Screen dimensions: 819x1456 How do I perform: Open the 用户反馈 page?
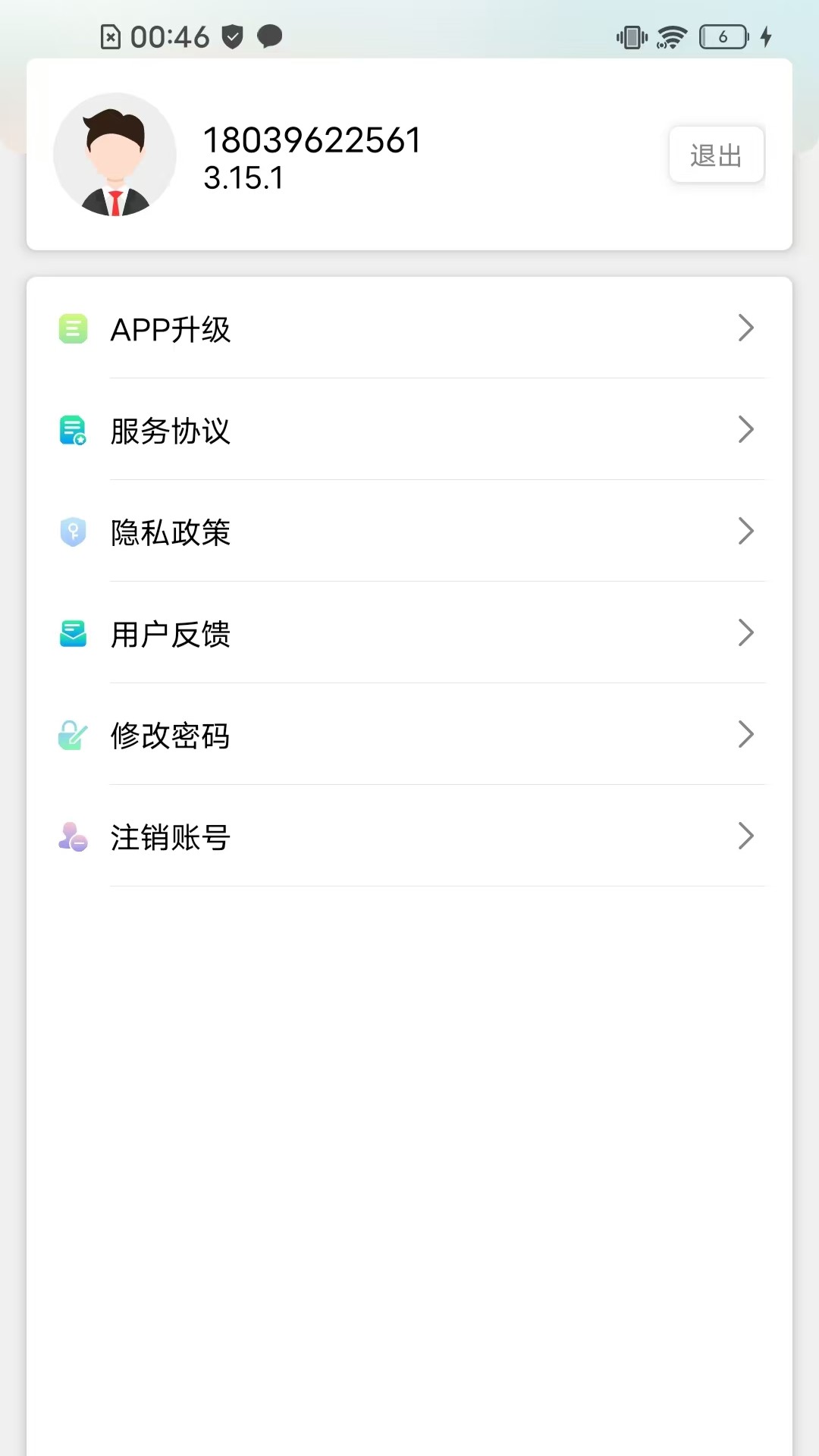pyautogui.click(x=746, y=634)
